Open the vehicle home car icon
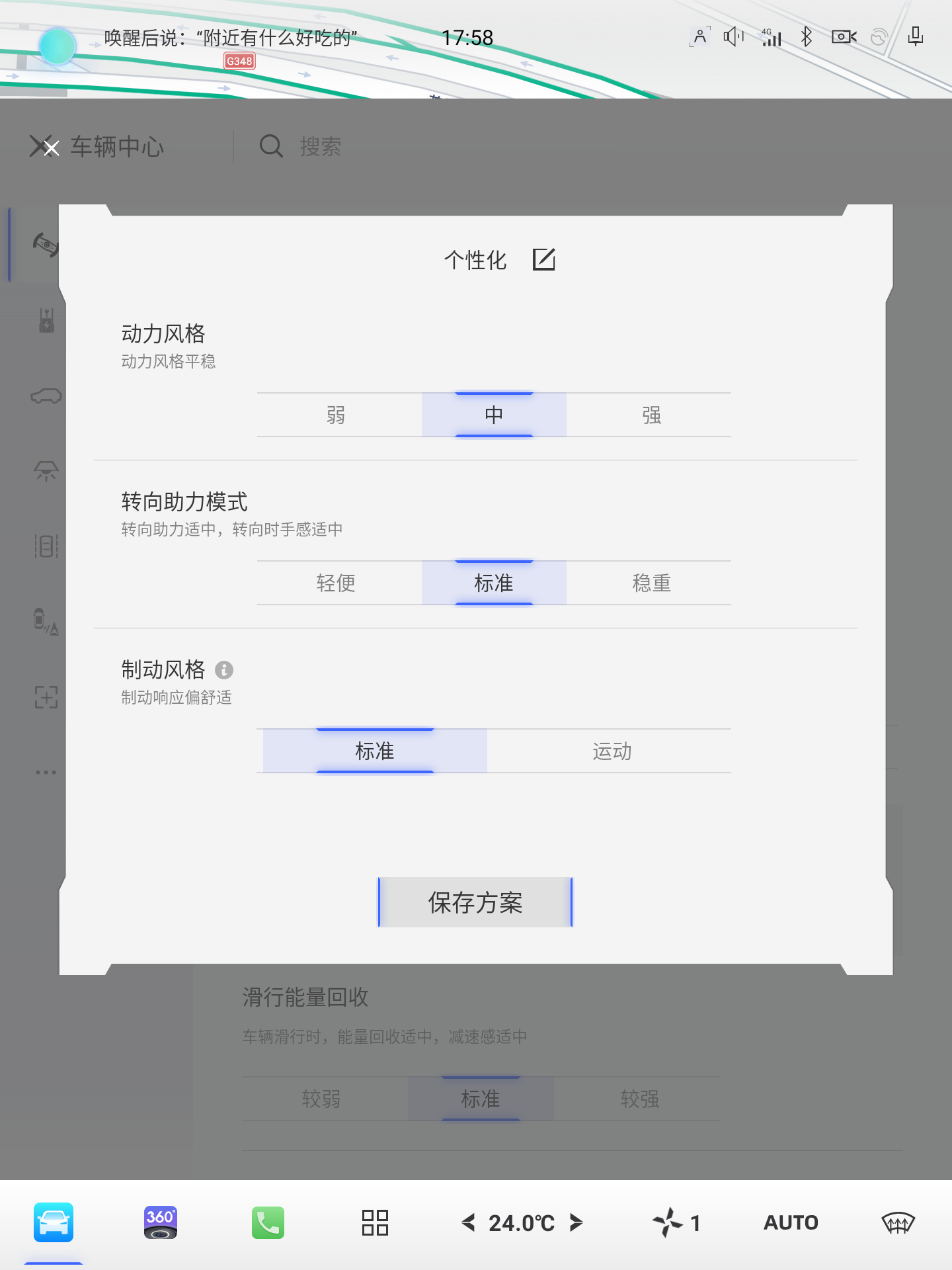952x1270 pixels. (54, 1222)
